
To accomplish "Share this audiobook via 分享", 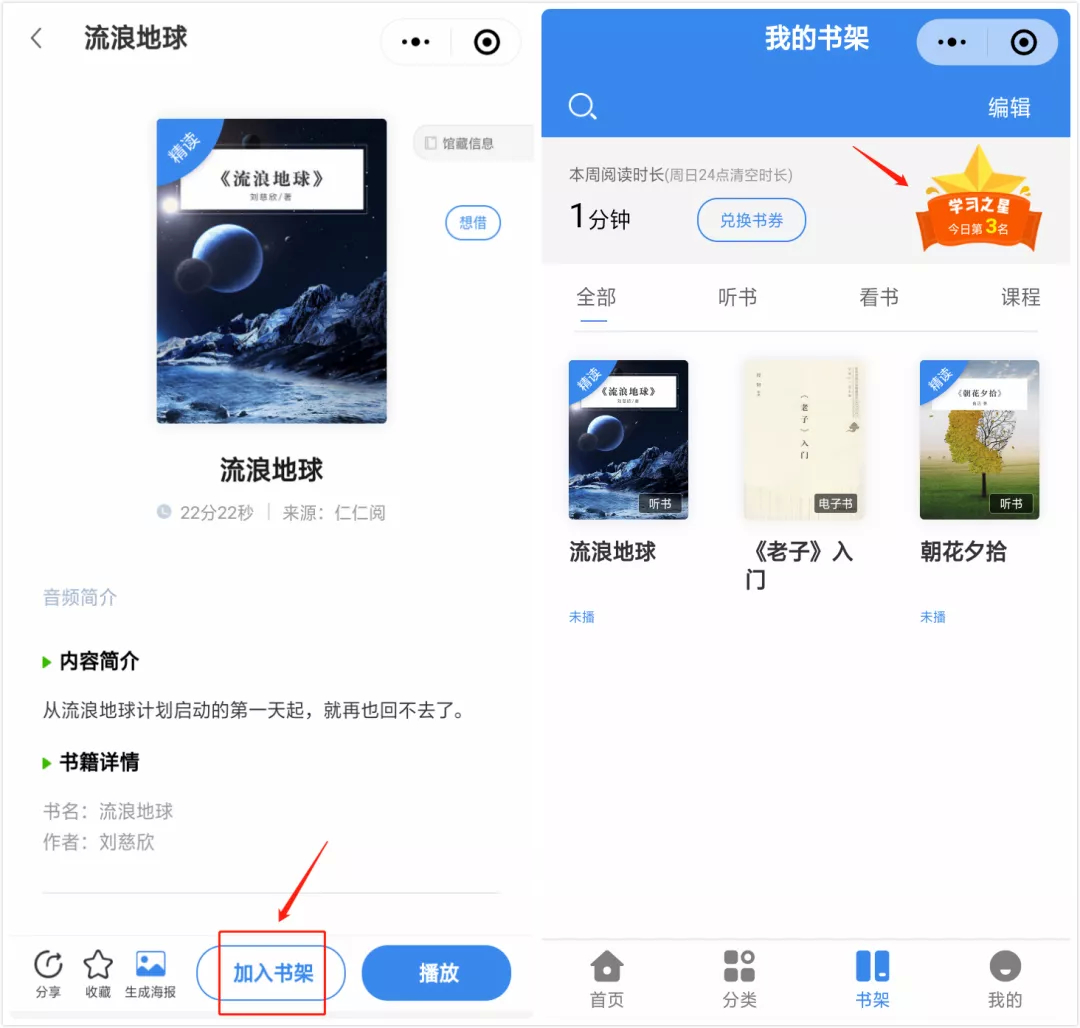I will pos(48,974).
